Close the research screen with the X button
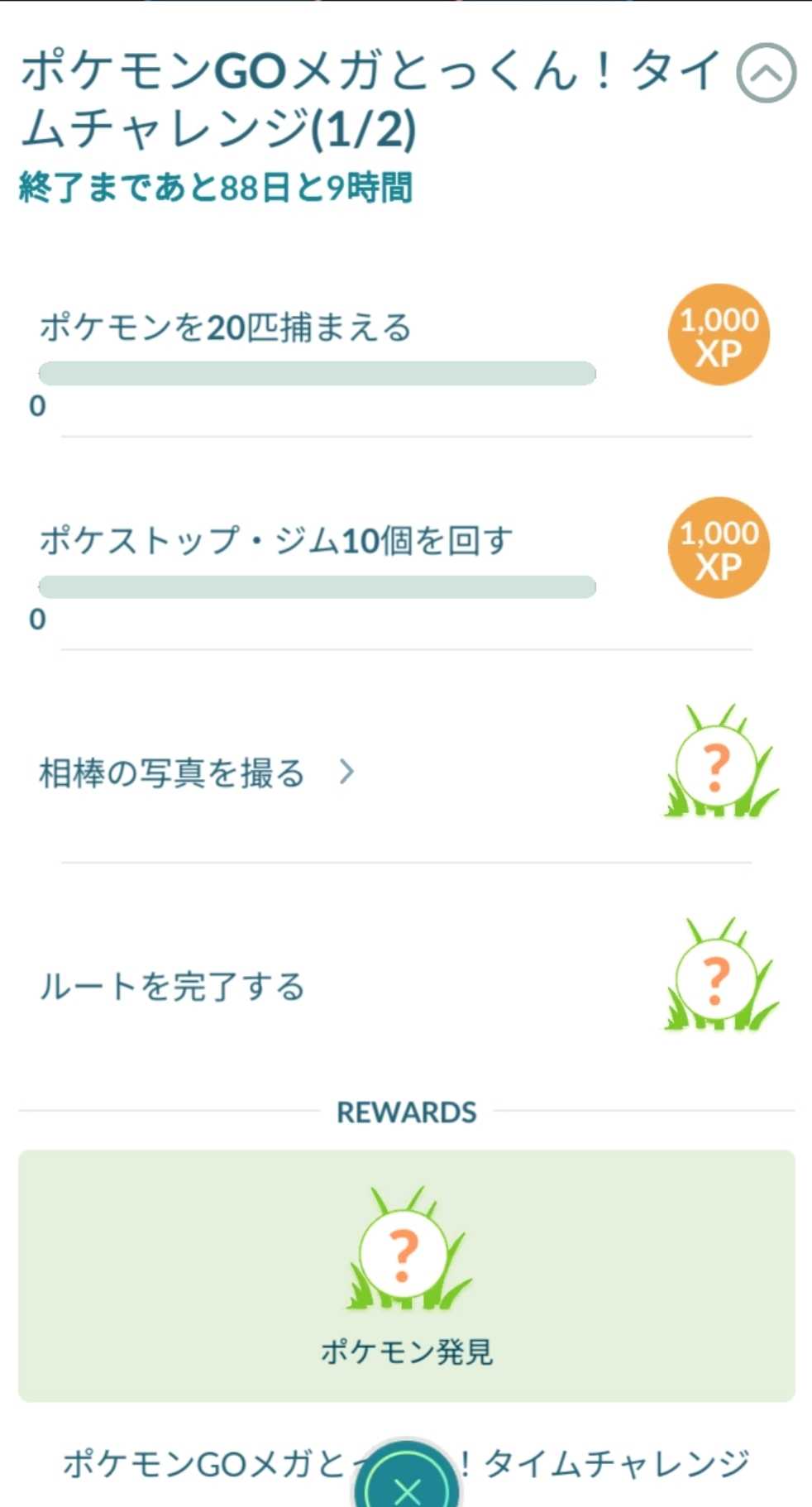 coord(407,1485)
